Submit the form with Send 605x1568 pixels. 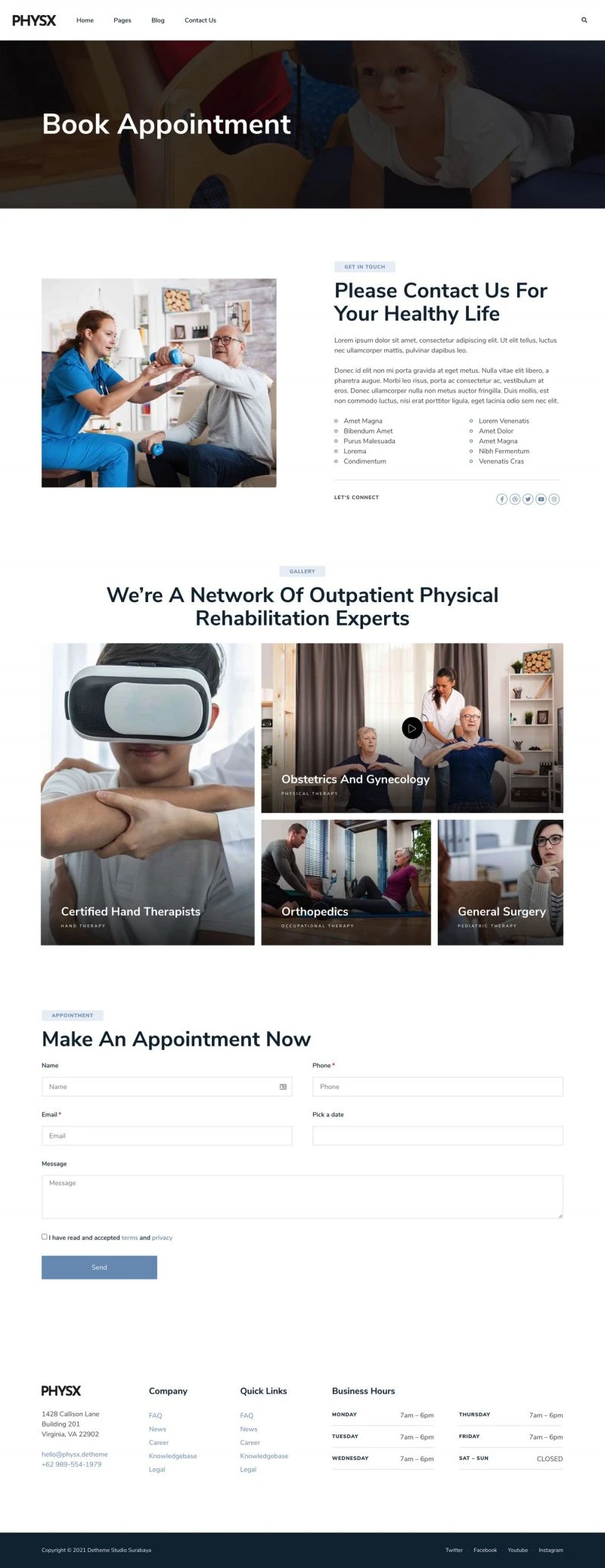pos(99,1267)
